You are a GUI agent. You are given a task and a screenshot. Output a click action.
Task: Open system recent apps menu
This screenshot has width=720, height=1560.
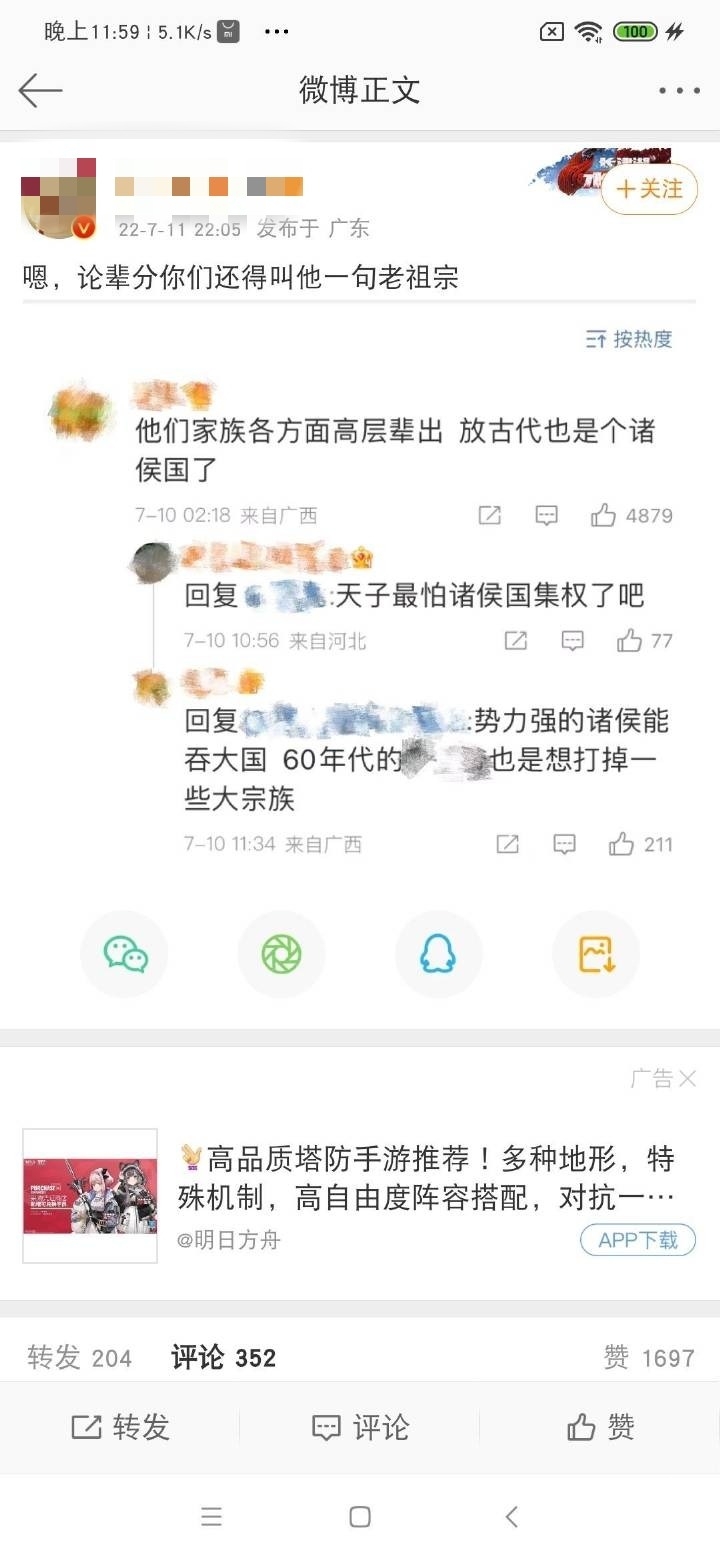pos(211,1517)
